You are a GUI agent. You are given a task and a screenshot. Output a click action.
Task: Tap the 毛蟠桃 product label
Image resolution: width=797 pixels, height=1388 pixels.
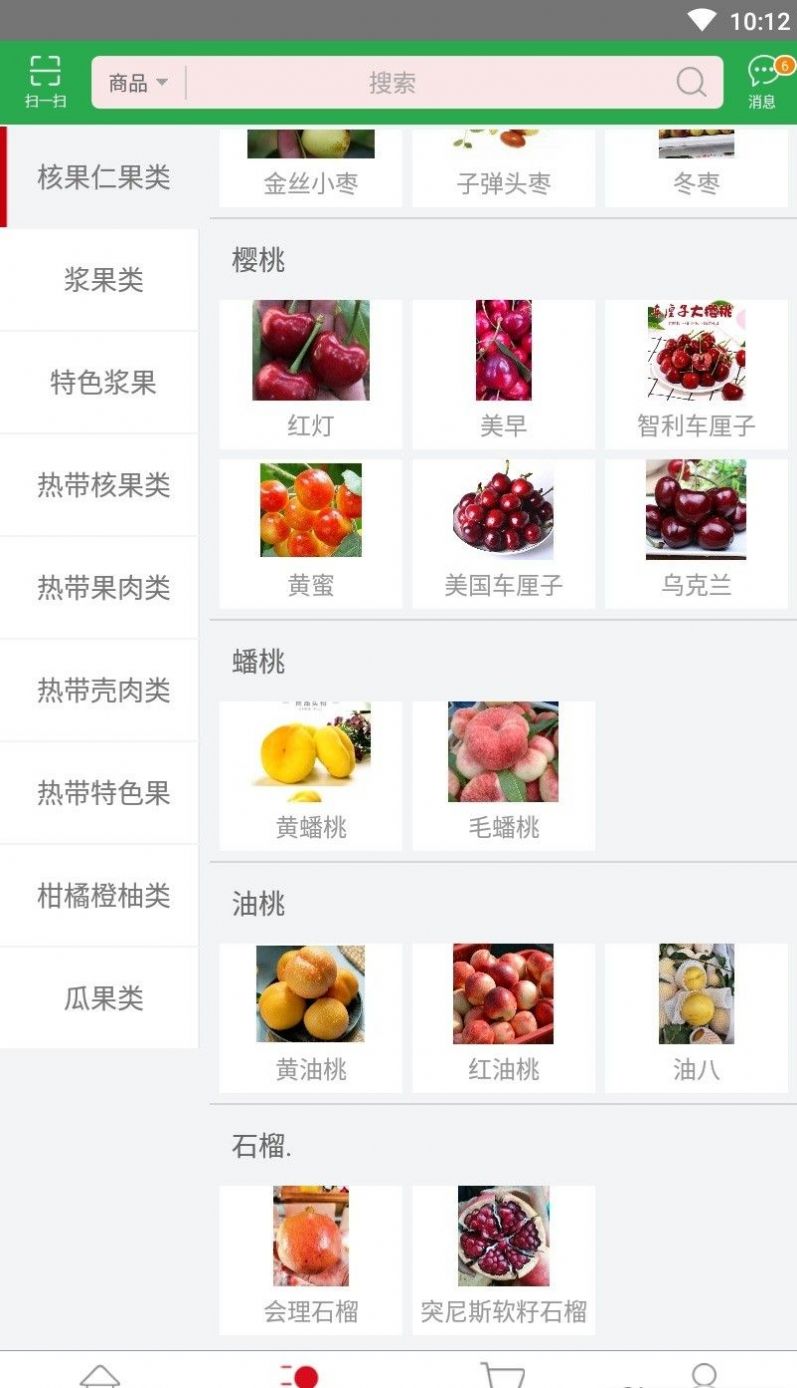click(x=503, y=828)
